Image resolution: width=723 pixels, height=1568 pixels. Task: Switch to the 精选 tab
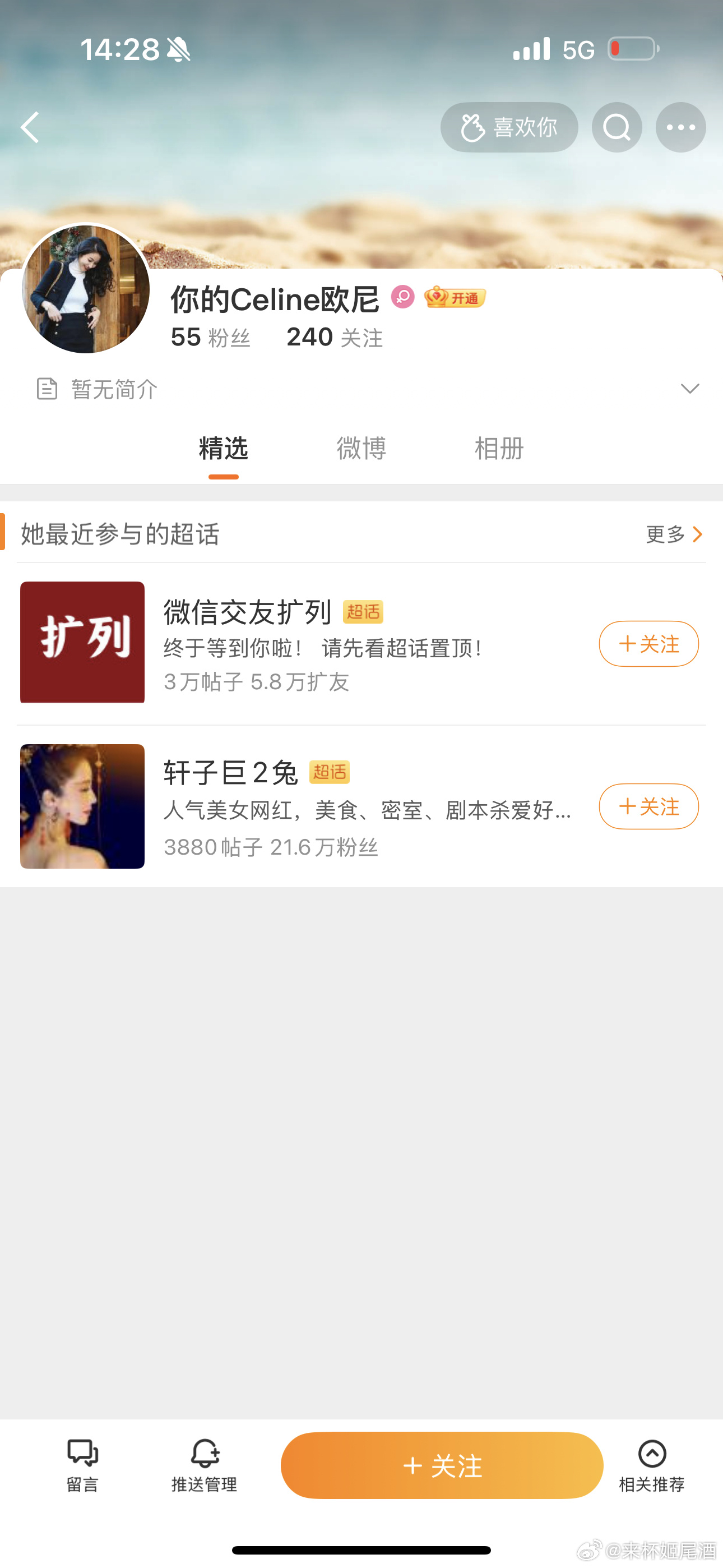click(224, 449)
